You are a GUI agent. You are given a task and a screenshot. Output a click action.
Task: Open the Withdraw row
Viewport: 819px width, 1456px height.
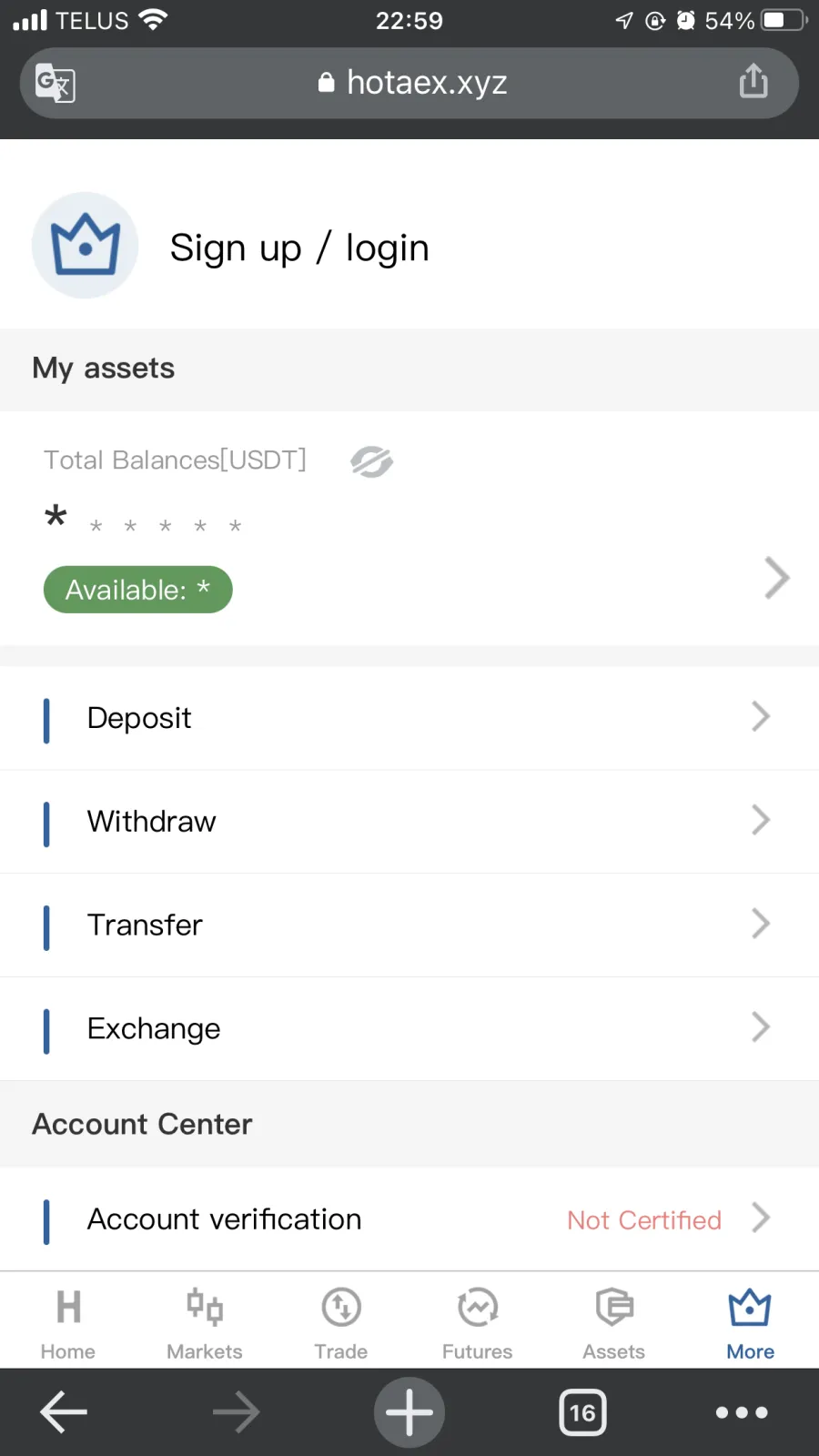[x=409, y=822]
